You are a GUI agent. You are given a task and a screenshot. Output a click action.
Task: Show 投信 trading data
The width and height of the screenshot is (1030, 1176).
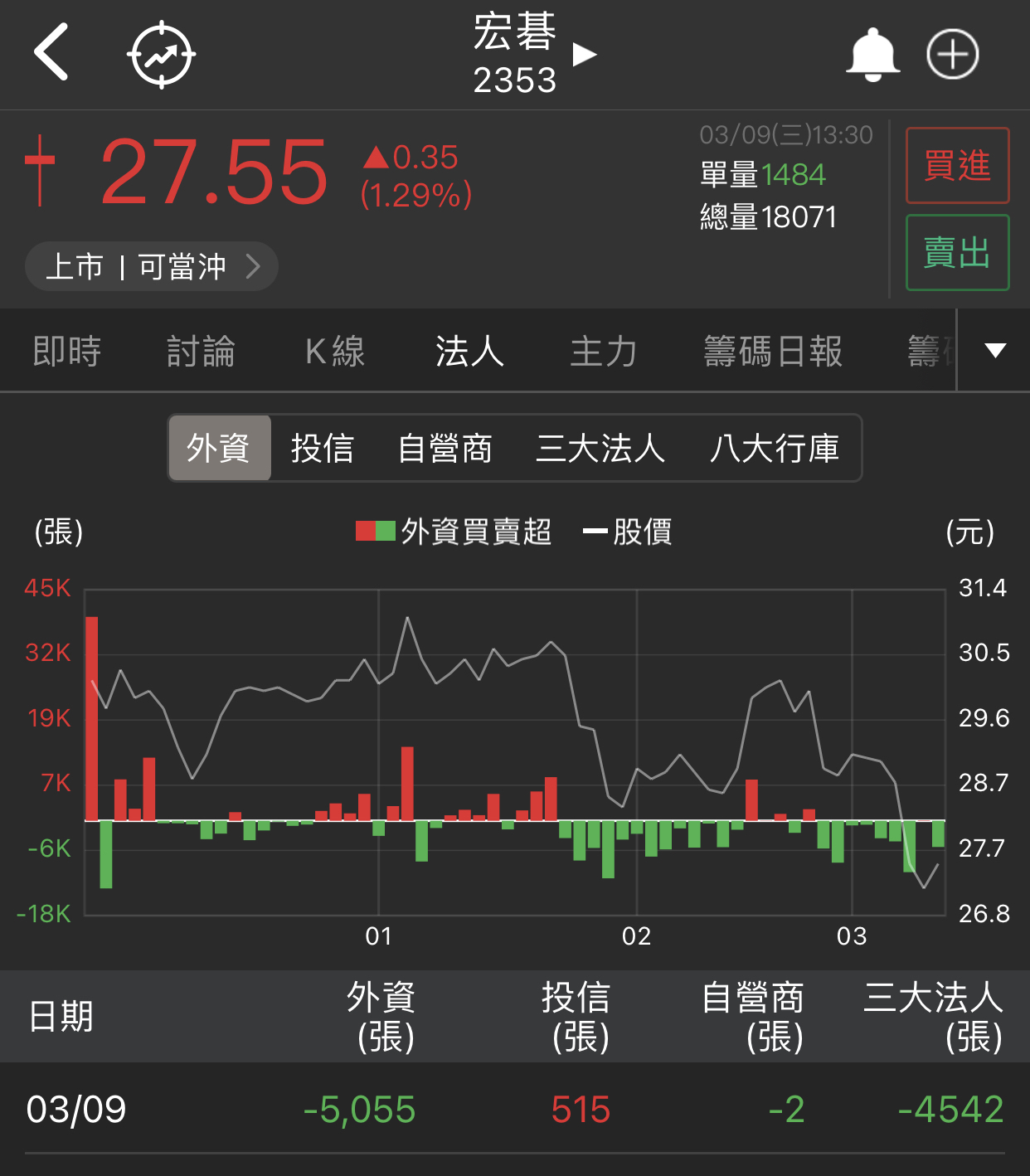[323, 449]
